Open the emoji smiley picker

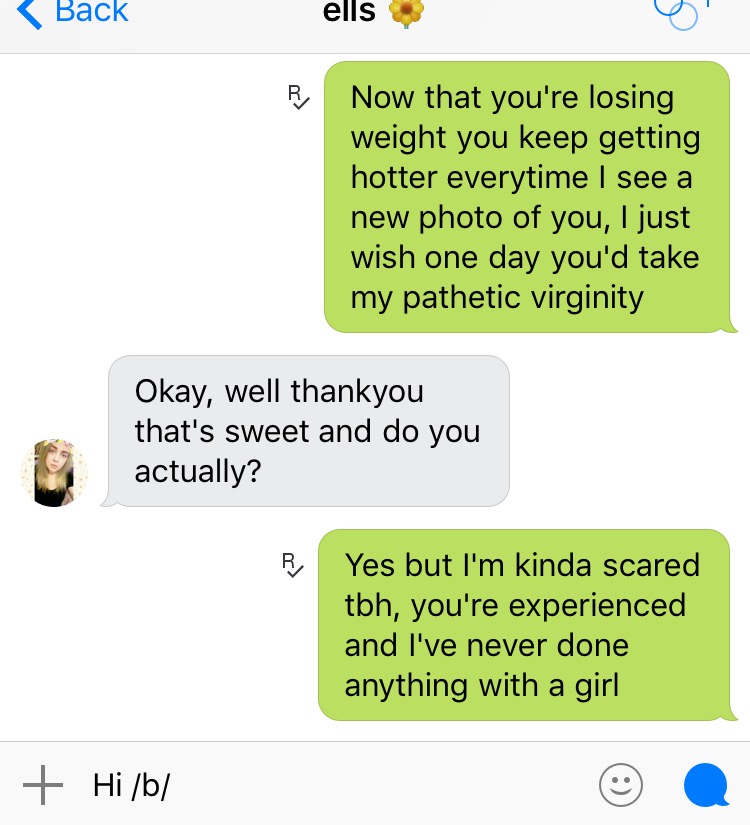[x=621, y=785]
